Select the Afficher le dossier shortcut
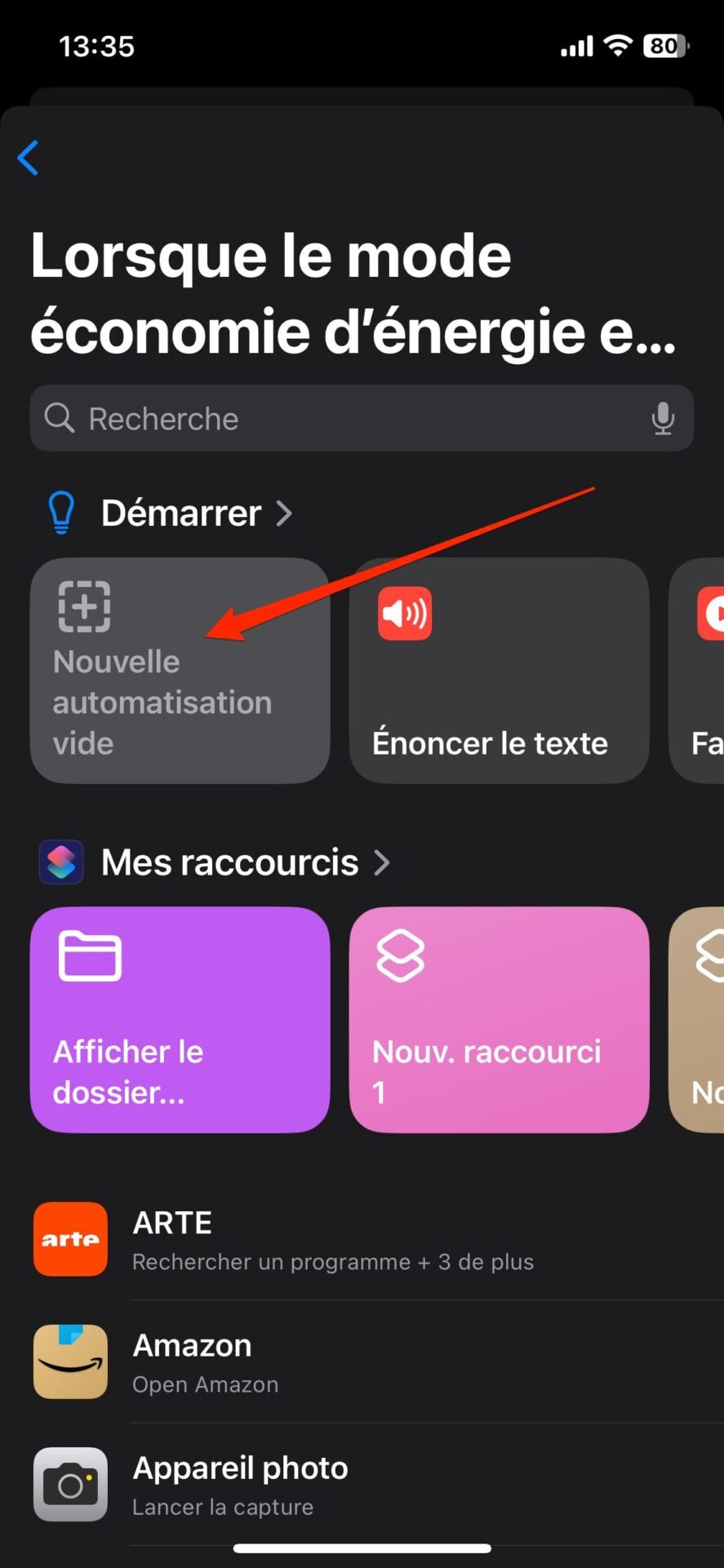Viewport: 724px width, 1568px height. point(180,1019)
